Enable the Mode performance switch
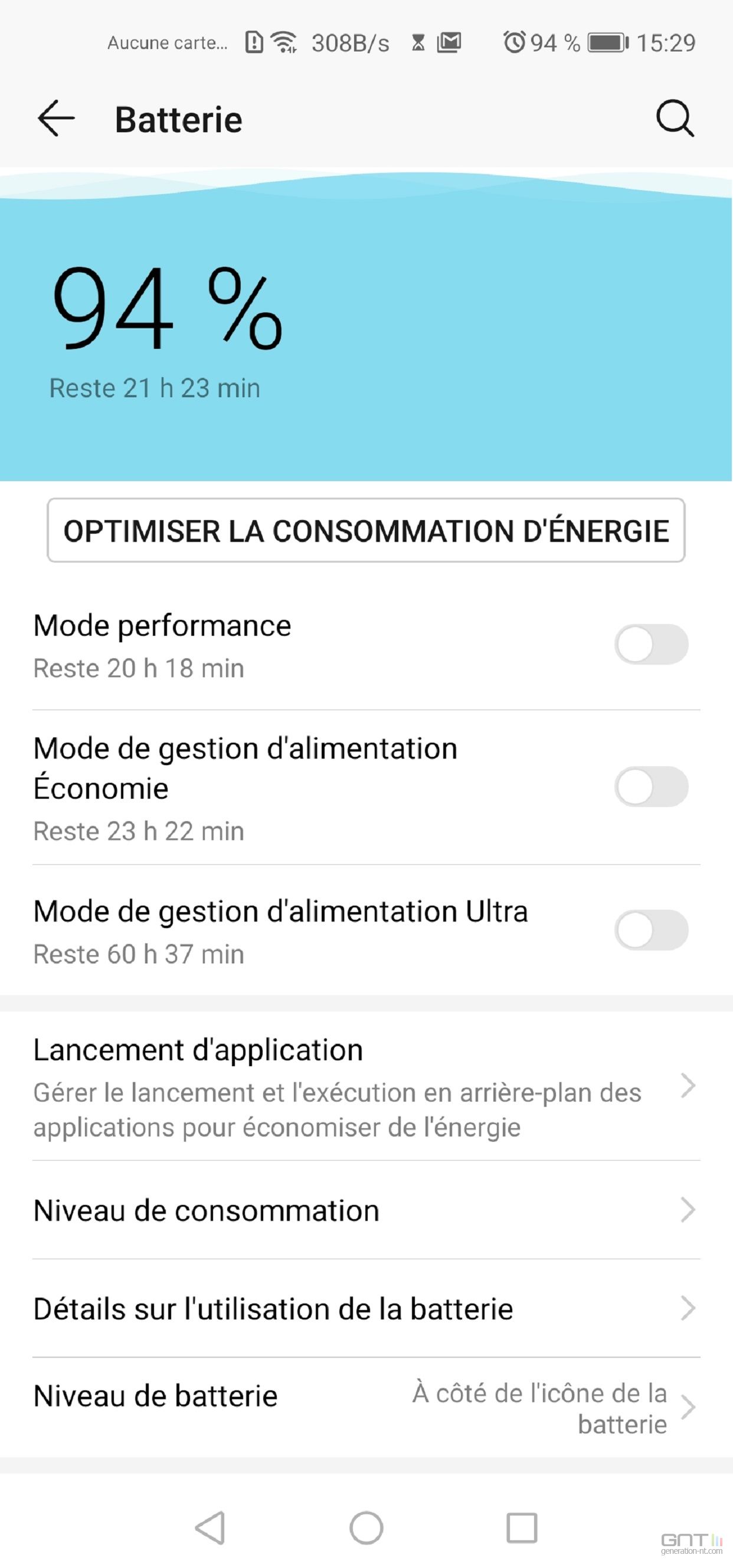Image resolution: width=733 pixels, height=1568 pixels. pos(651,644)
